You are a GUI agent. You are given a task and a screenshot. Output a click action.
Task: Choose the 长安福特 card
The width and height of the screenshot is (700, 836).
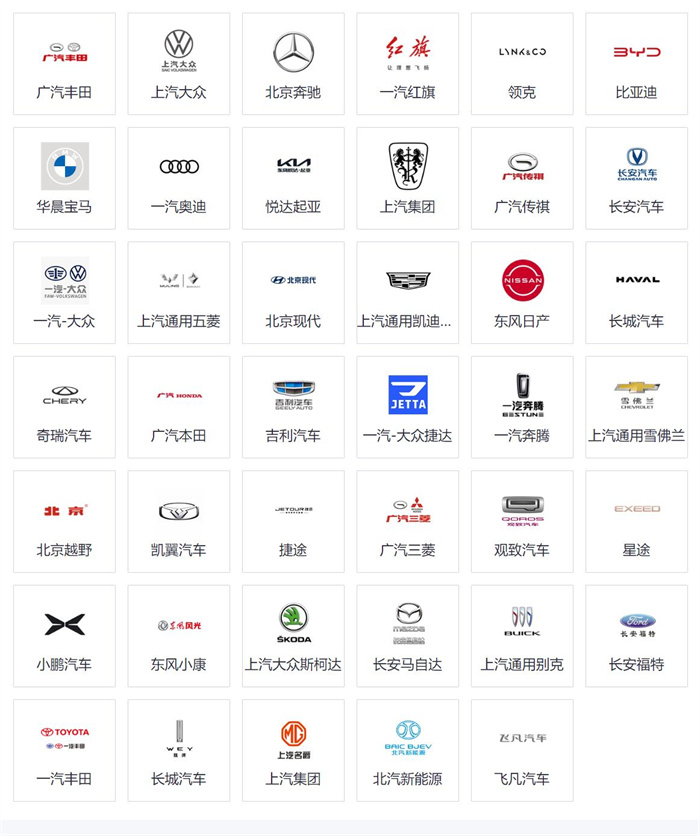(637, 636)
